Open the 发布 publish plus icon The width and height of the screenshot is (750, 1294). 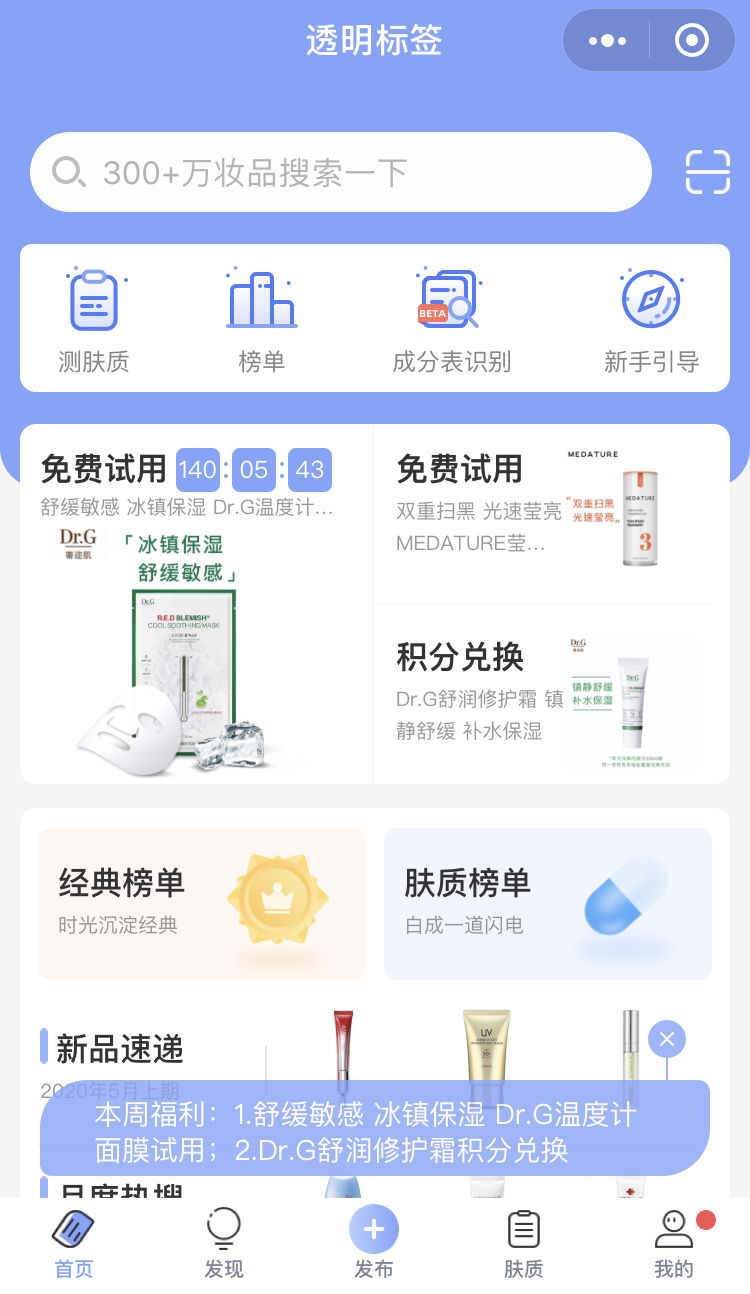tap(374, 1228)
